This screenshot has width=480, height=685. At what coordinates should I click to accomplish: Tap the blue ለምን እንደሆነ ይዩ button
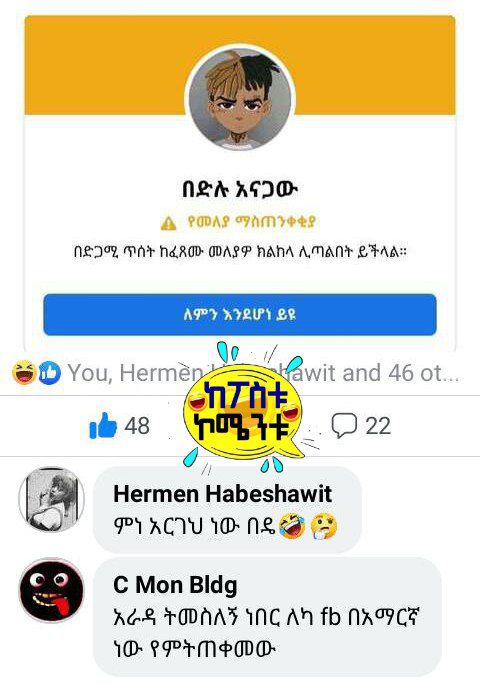tap(240, 315)
